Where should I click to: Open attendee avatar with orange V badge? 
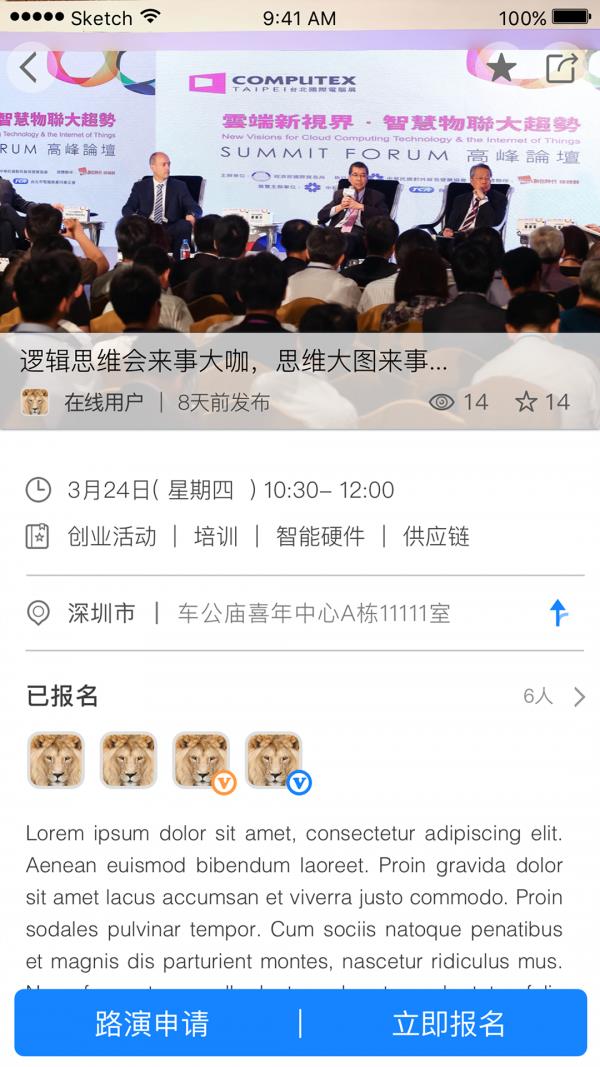point(201,760)
